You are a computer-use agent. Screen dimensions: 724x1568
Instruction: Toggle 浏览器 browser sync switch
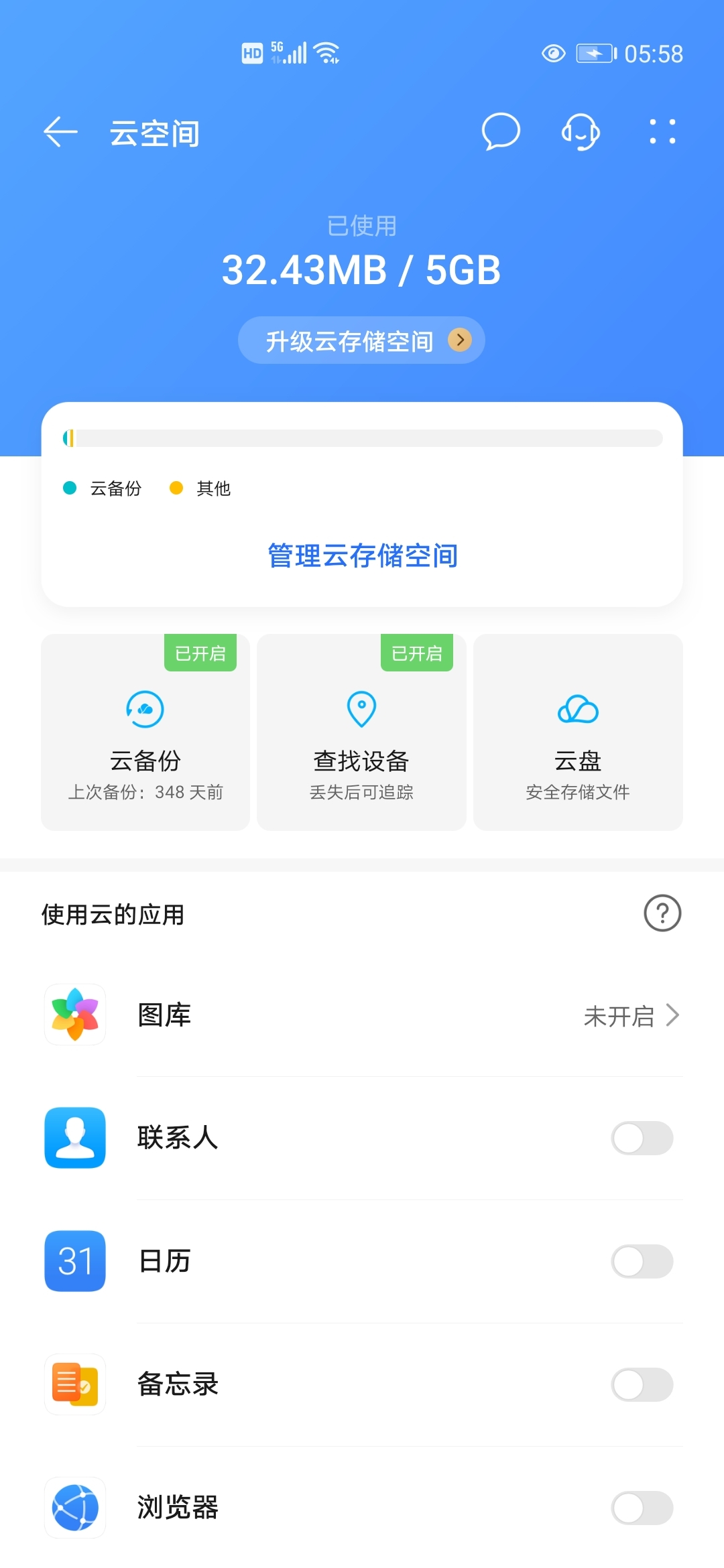coord(640,1508)
